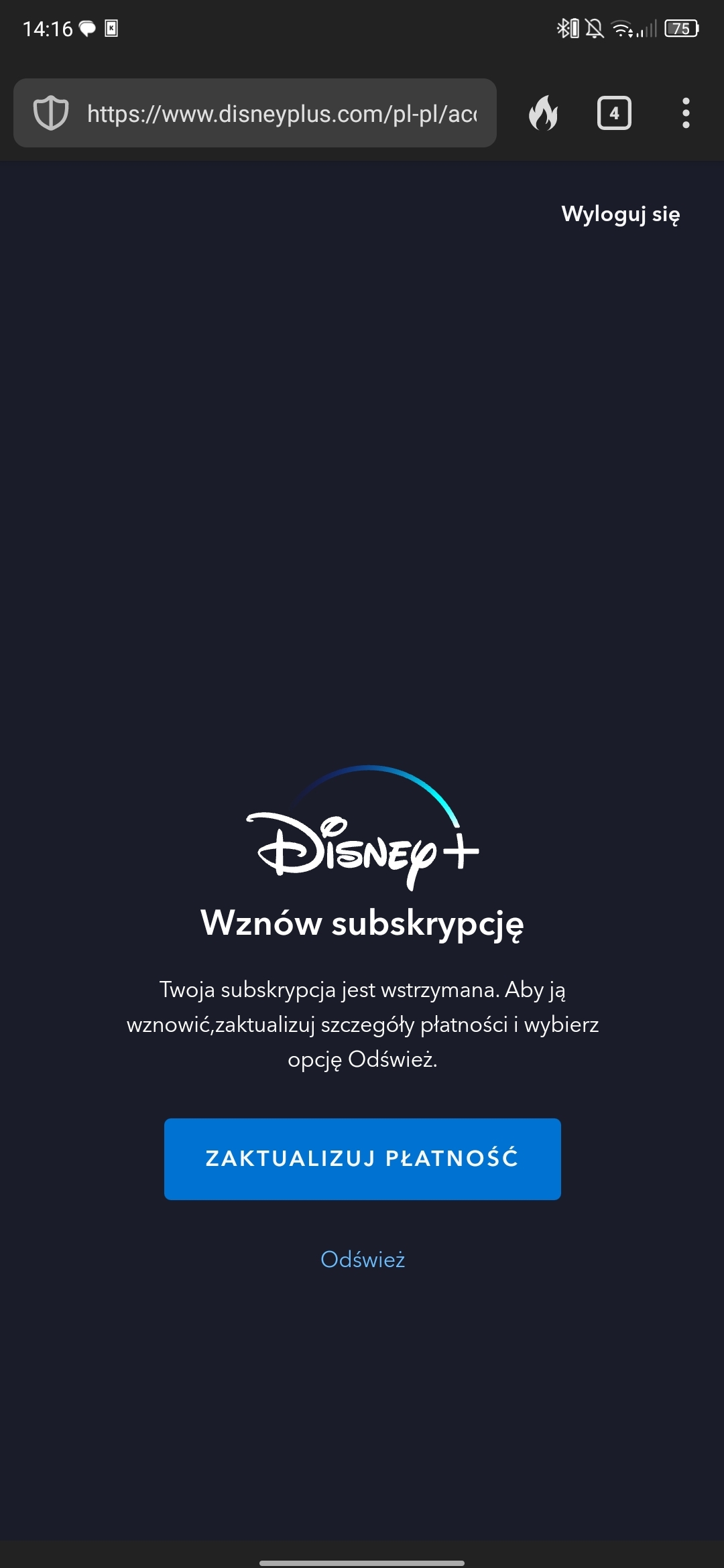Open the browser address bar
This screenshot has height=1568, width=724.
tap(282, 114)
